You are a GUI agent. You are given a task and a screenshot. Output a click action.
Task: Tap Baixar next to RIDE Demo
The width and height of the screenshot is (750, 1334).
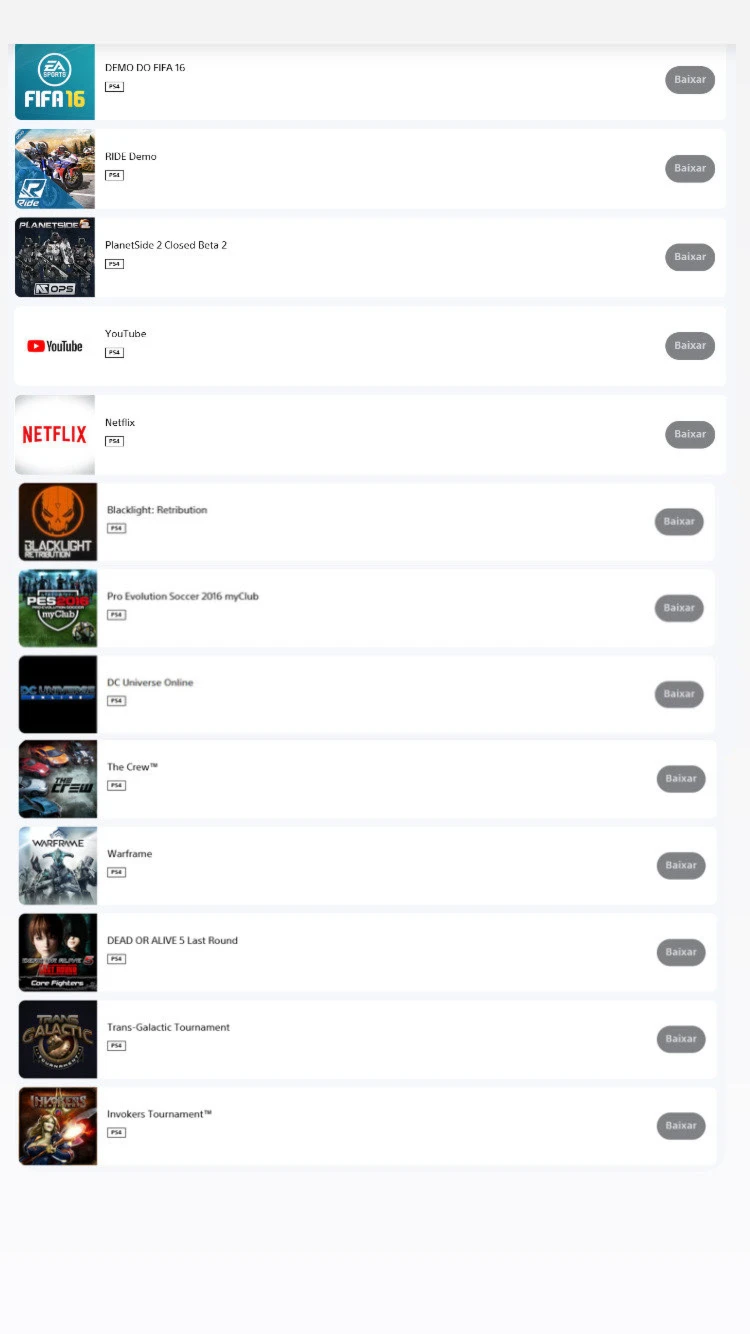tap(690, 168)
